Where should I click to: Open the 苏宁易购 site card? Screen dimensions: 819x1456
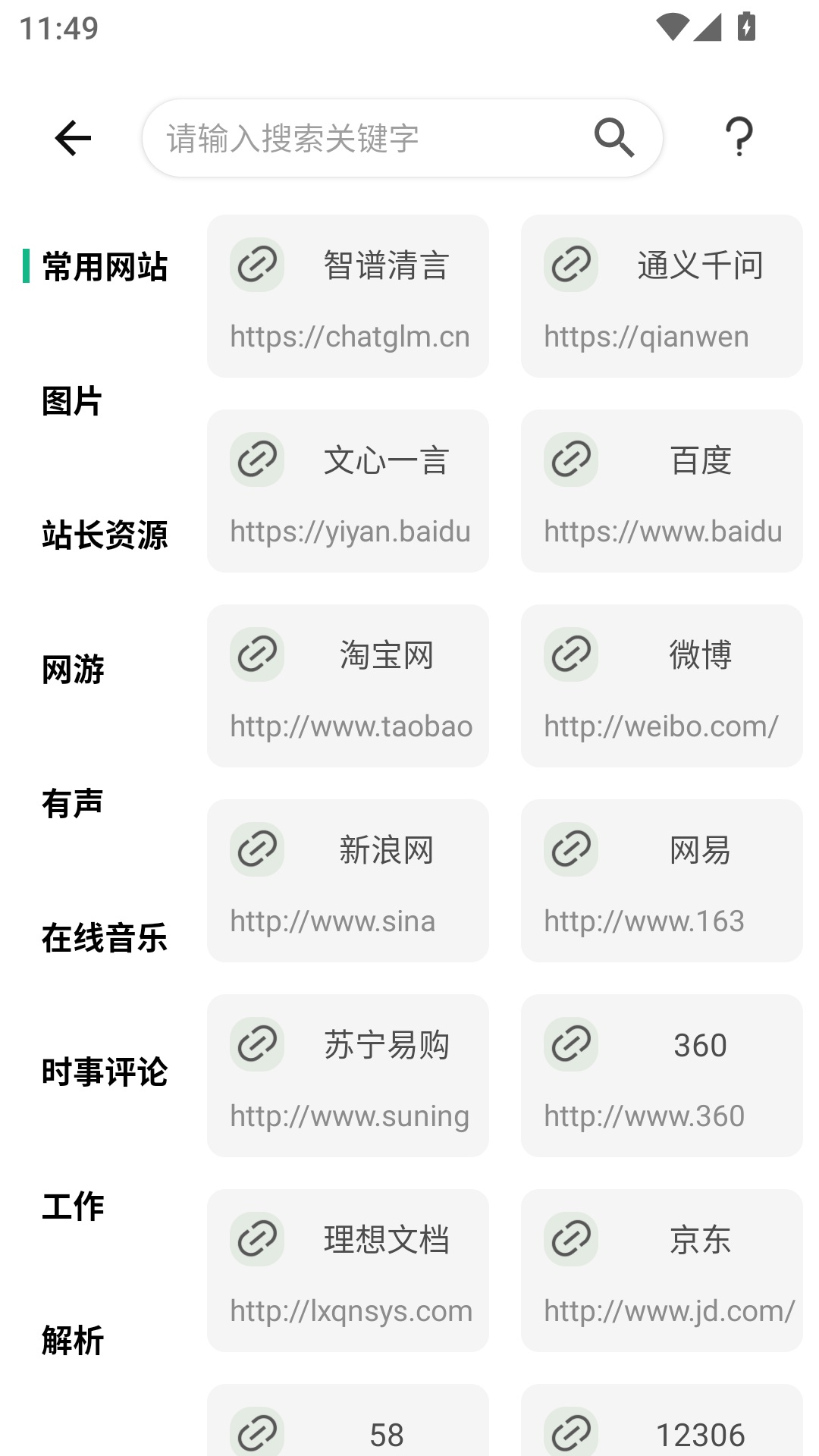tap(348, 1076)
